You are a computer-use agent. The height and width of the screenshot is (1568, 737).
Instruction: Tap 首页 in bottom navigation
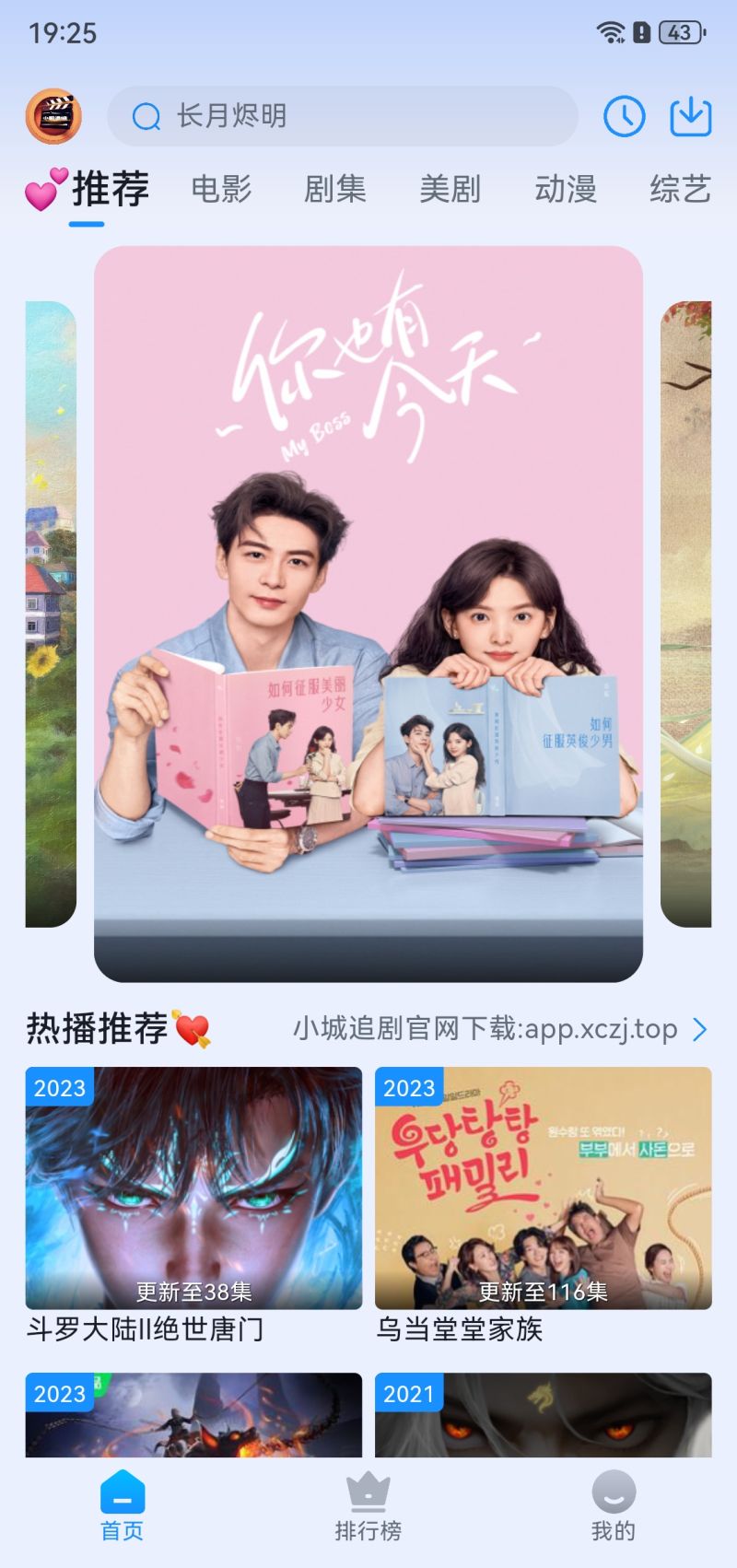(123, 1507)
